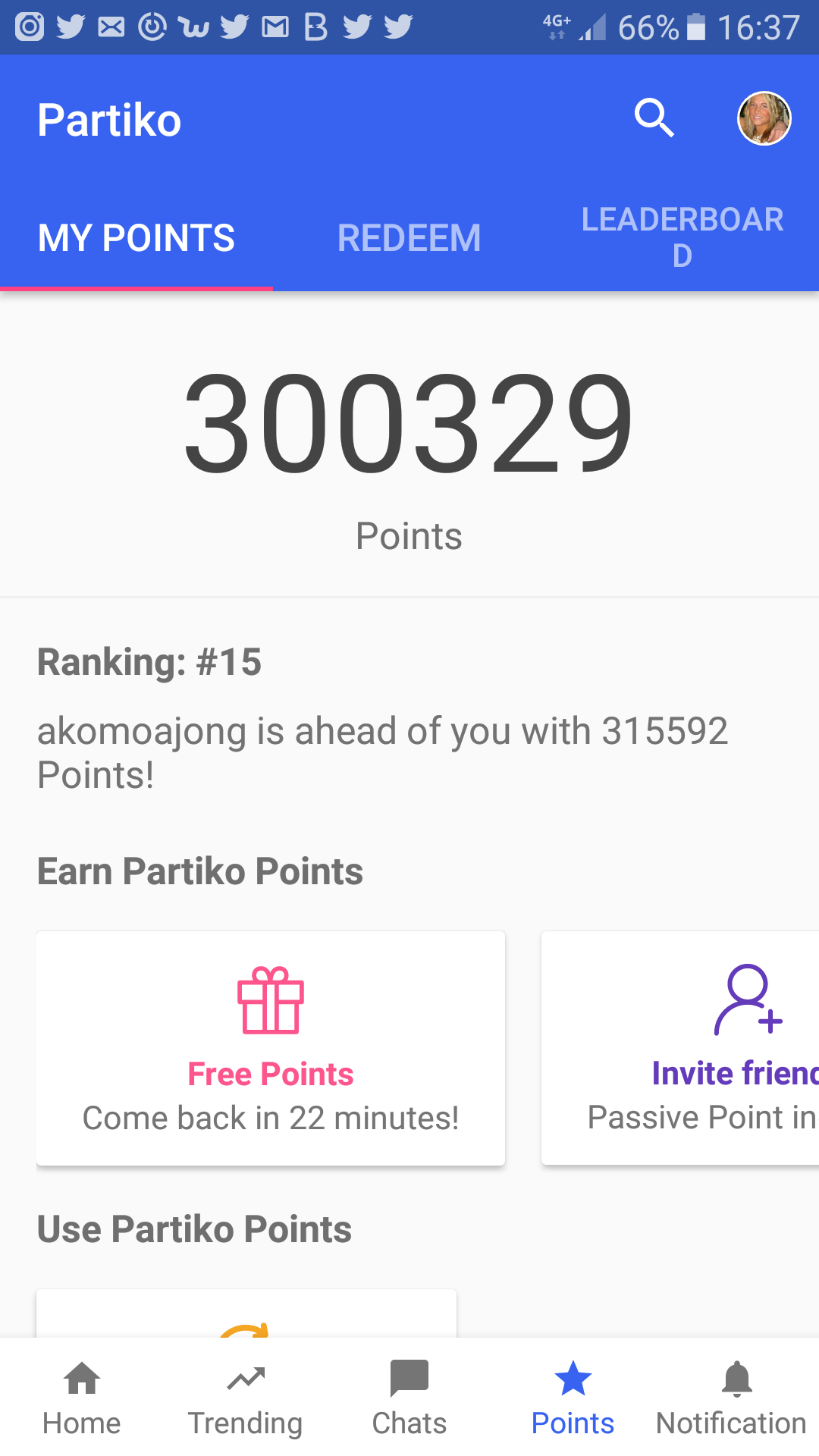Open the Notification bell tab
This screenshot has height=1456, width=819.
733,1397
